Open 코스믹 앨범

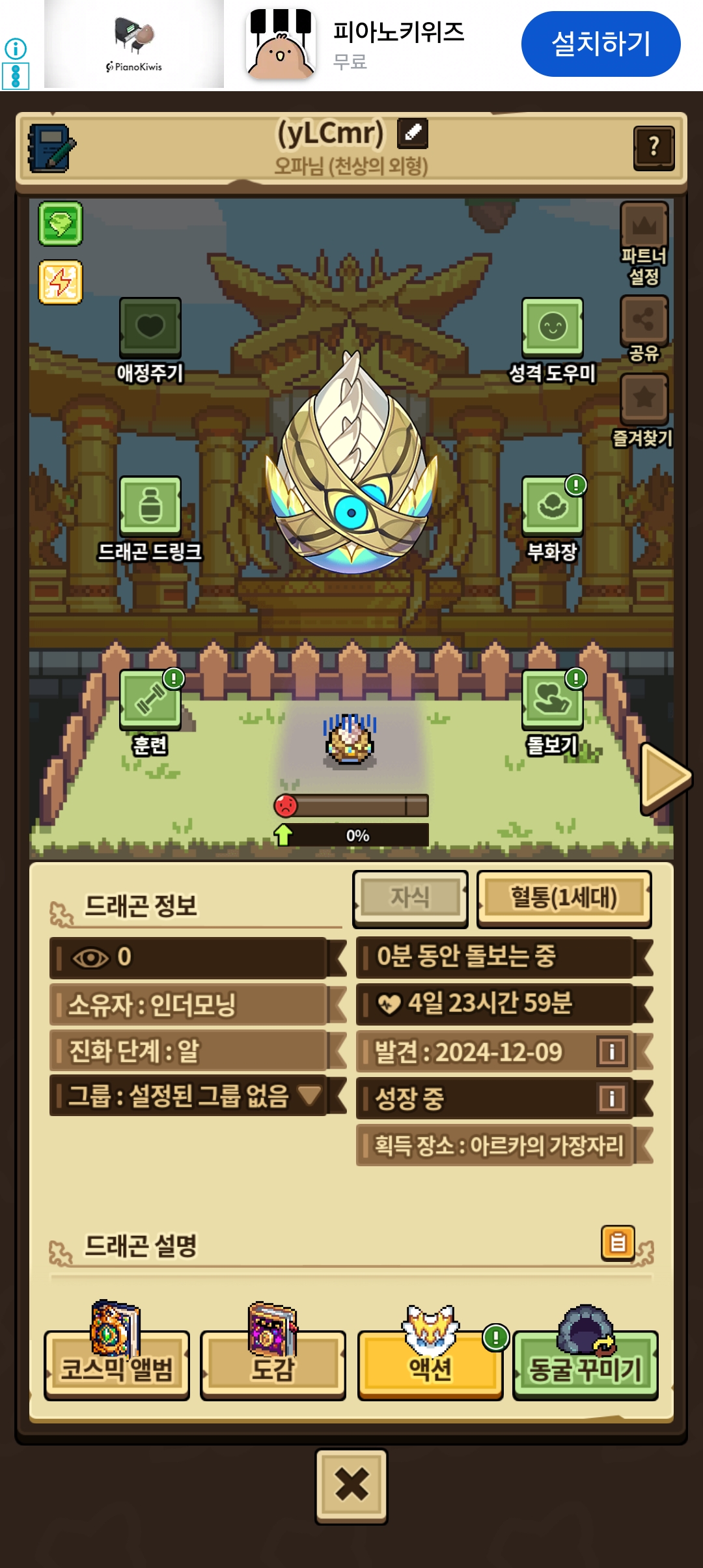(x=117, y=1365)
